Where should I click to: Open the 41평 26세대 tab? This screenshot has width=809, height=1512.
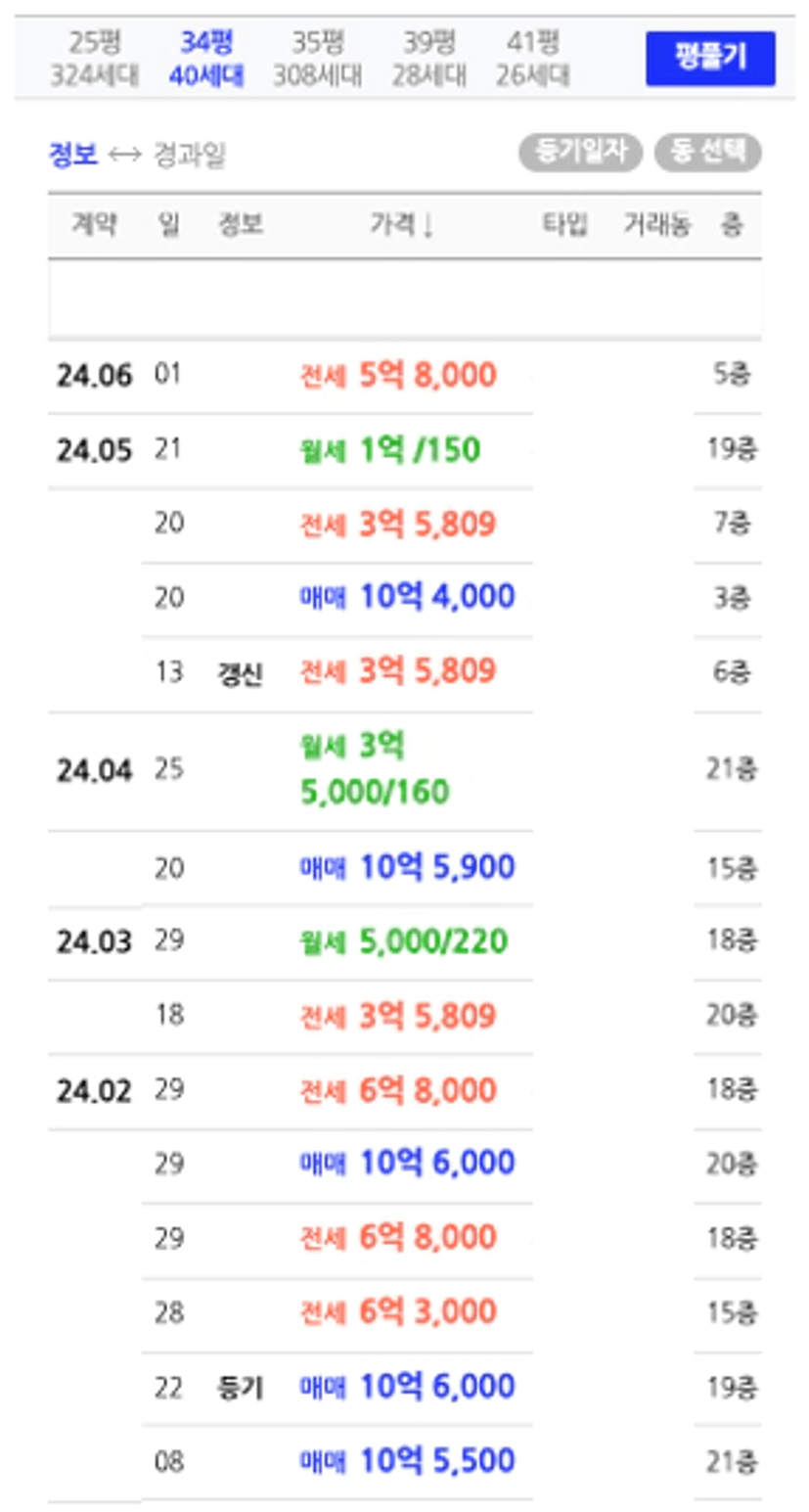coord(532,59)
